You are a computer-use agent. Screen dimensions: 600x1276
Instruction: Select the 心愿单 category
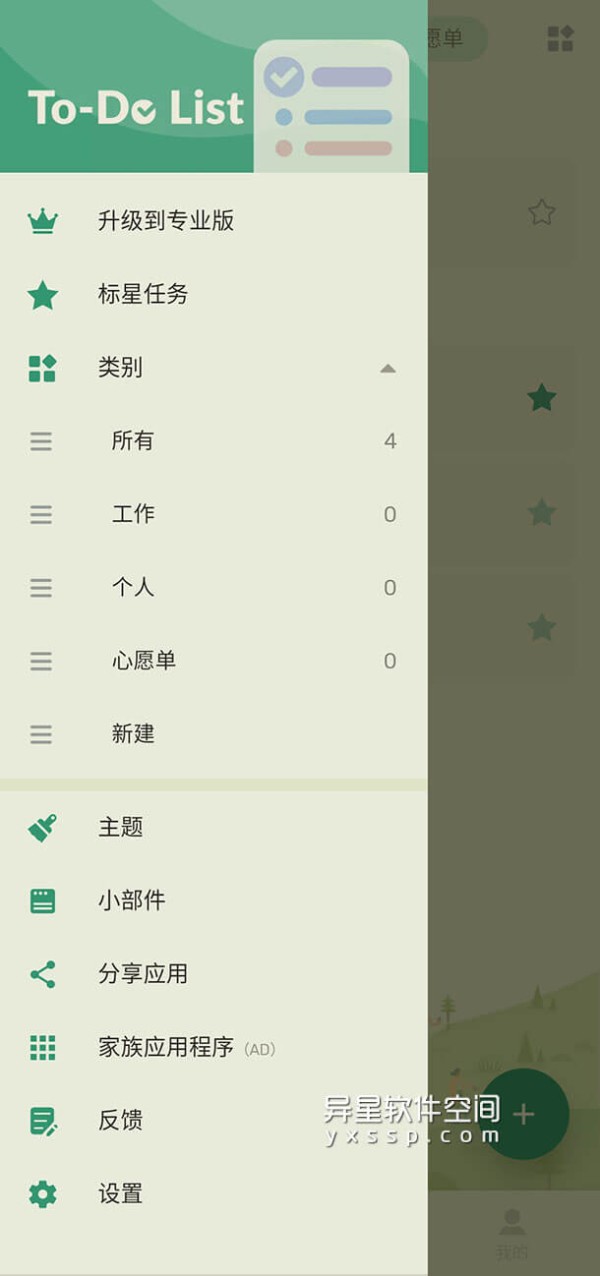[144, 660]
